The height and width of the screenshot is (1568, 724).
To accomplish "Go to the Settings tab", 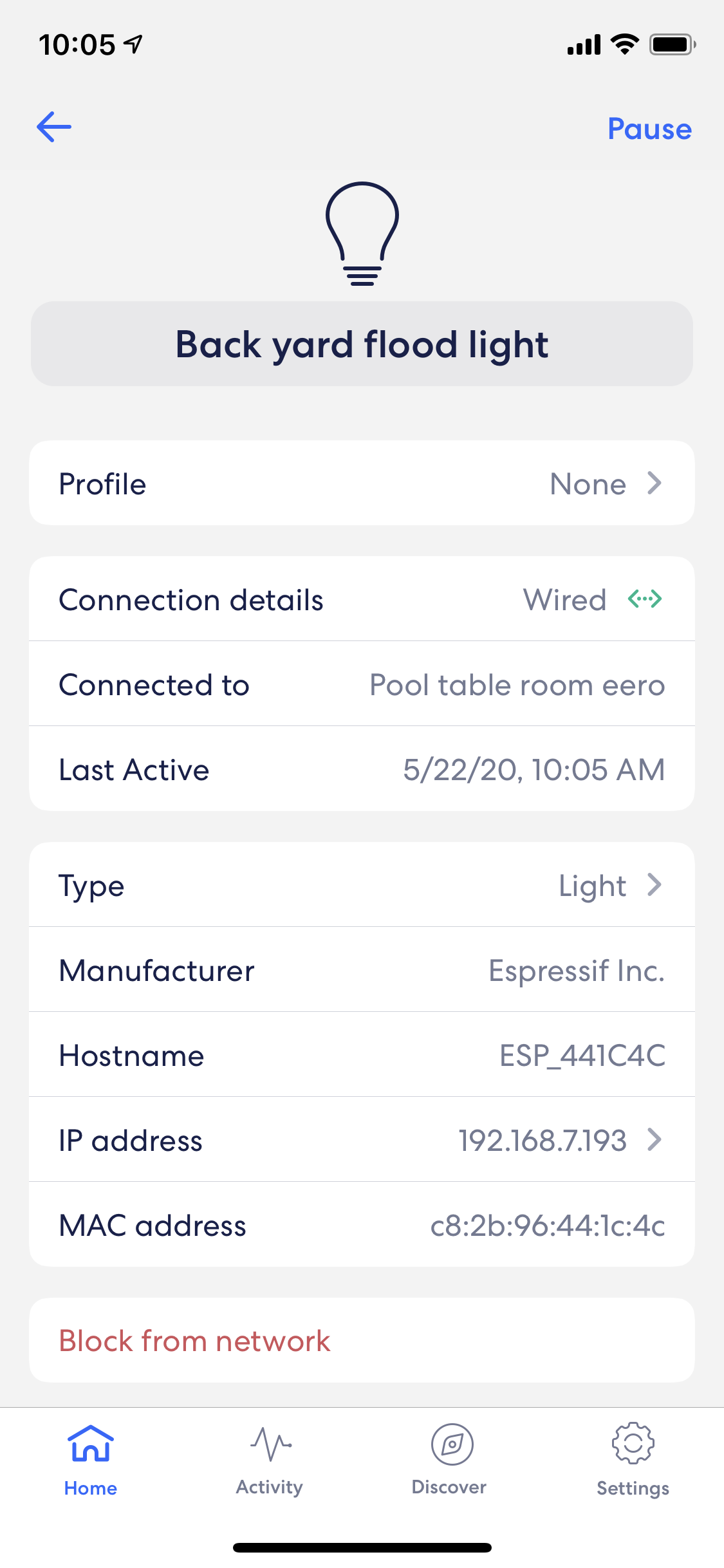I will 633,1461.
